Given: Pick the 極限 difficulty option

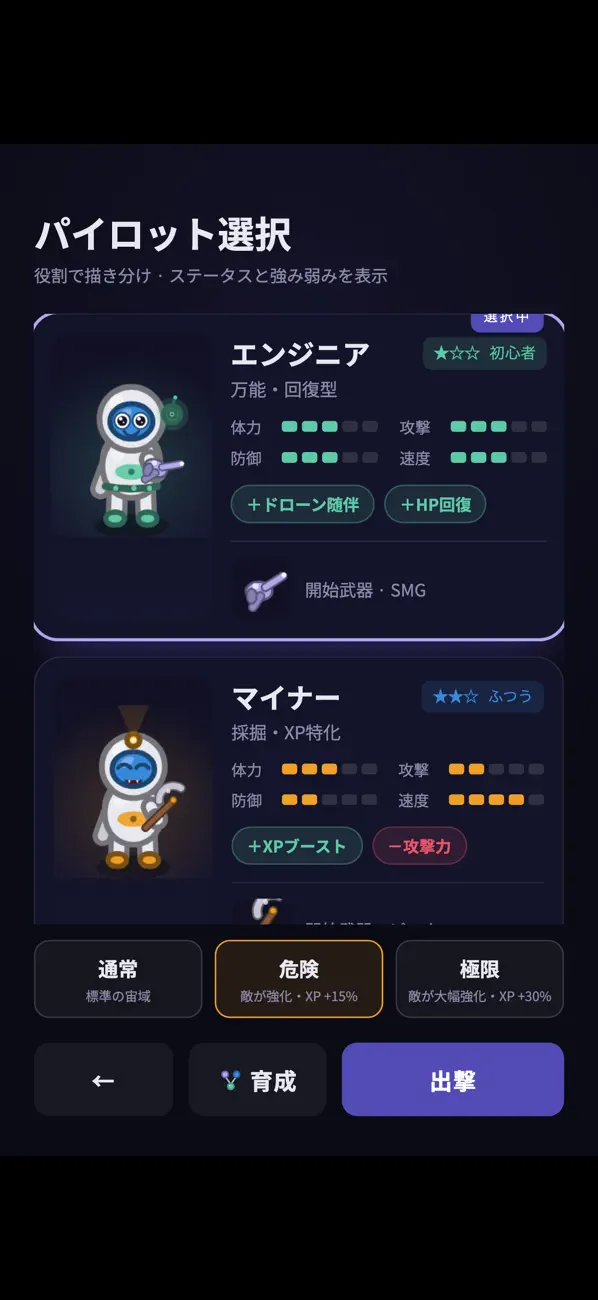Looking at the screenshot, I should tap(480, 979).
